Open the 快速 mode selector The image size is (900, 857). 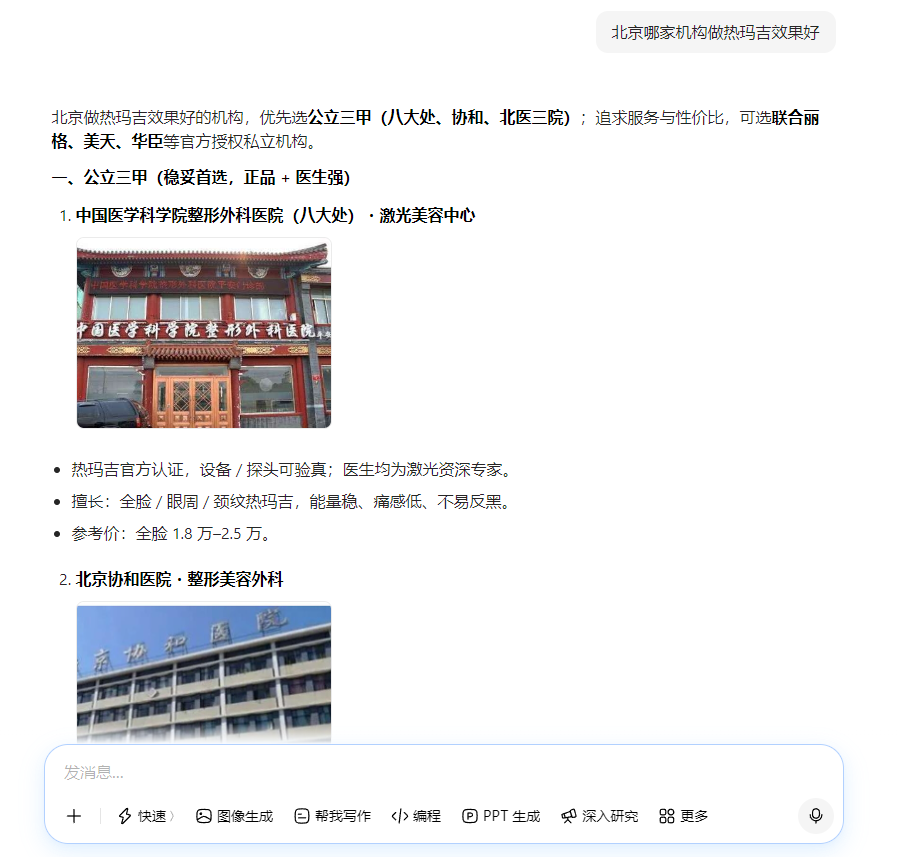[146, 816]
